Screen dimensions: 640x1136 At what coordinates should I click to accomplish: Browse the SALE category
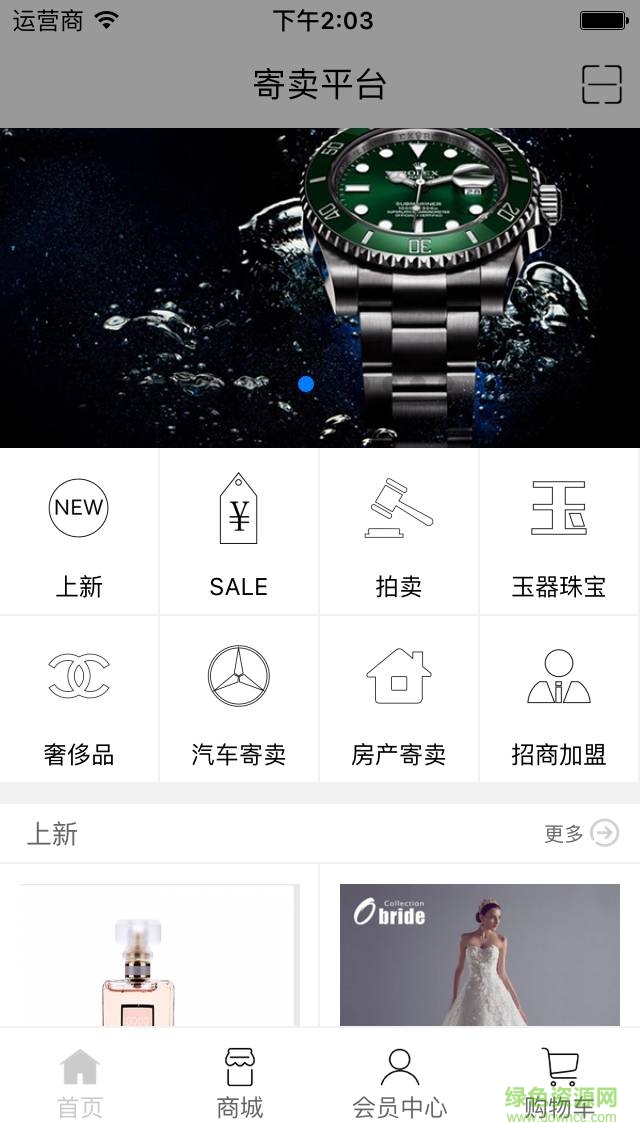(239, 532)
